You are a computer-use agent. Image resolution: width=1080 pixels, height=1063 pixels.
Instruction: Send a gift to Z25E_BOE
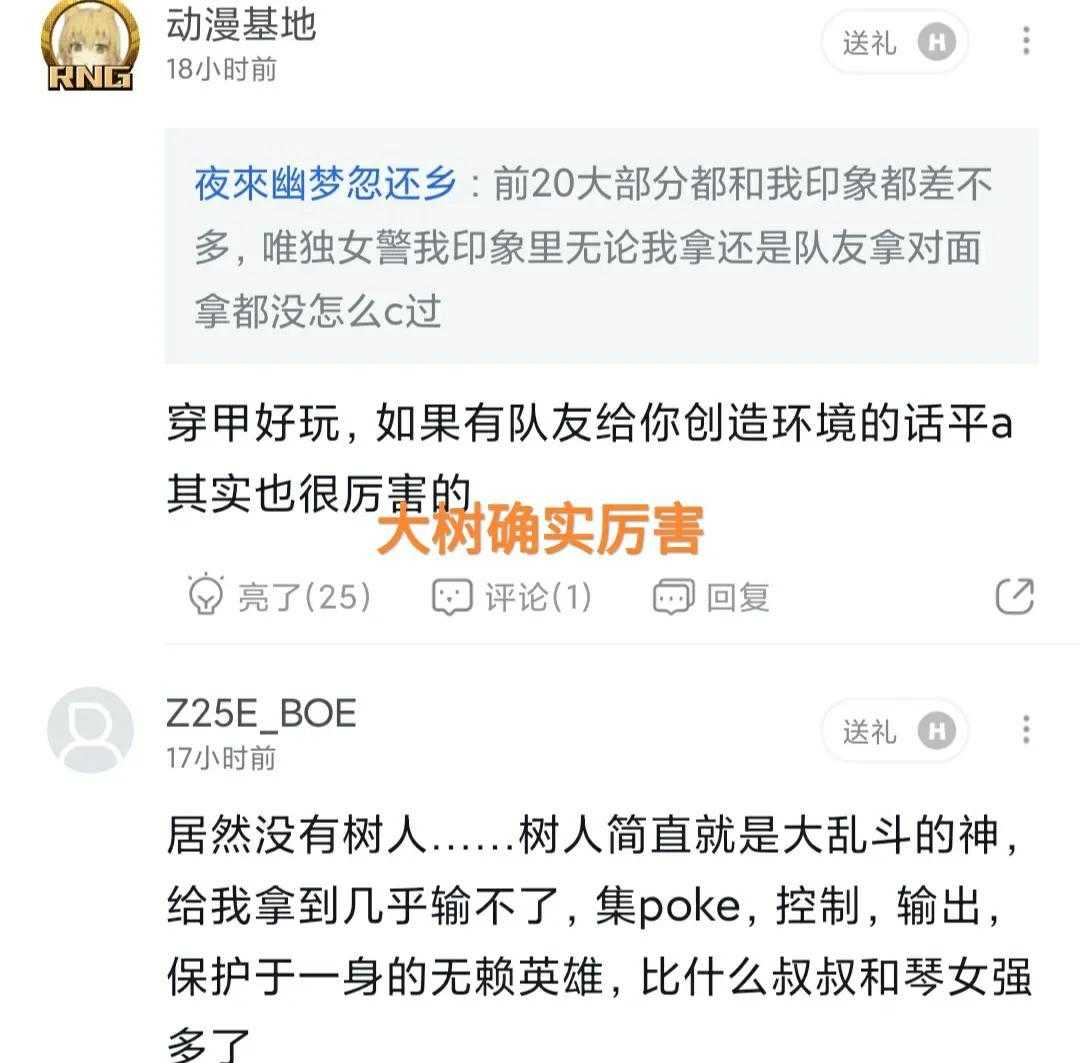coord(895,731)
